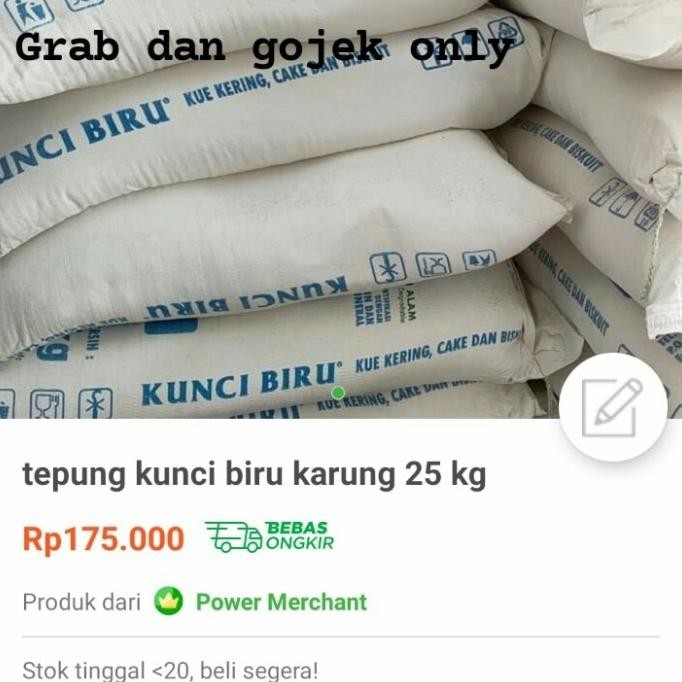Tap the edit pencil floating button
This screenshot has width=682, height=682.
612,407
